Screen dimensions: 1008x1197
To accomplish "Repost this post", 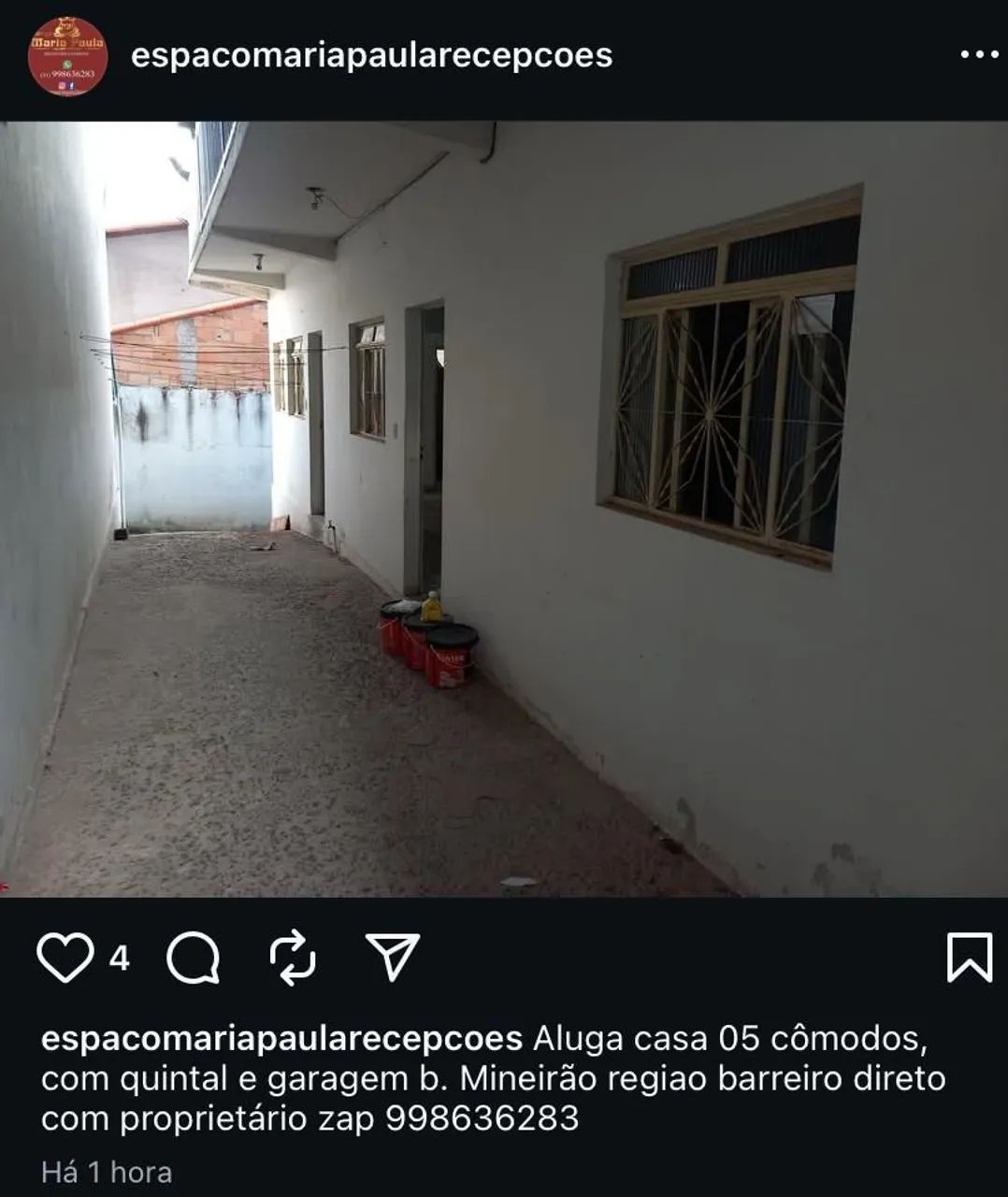I will pos(293,958).
